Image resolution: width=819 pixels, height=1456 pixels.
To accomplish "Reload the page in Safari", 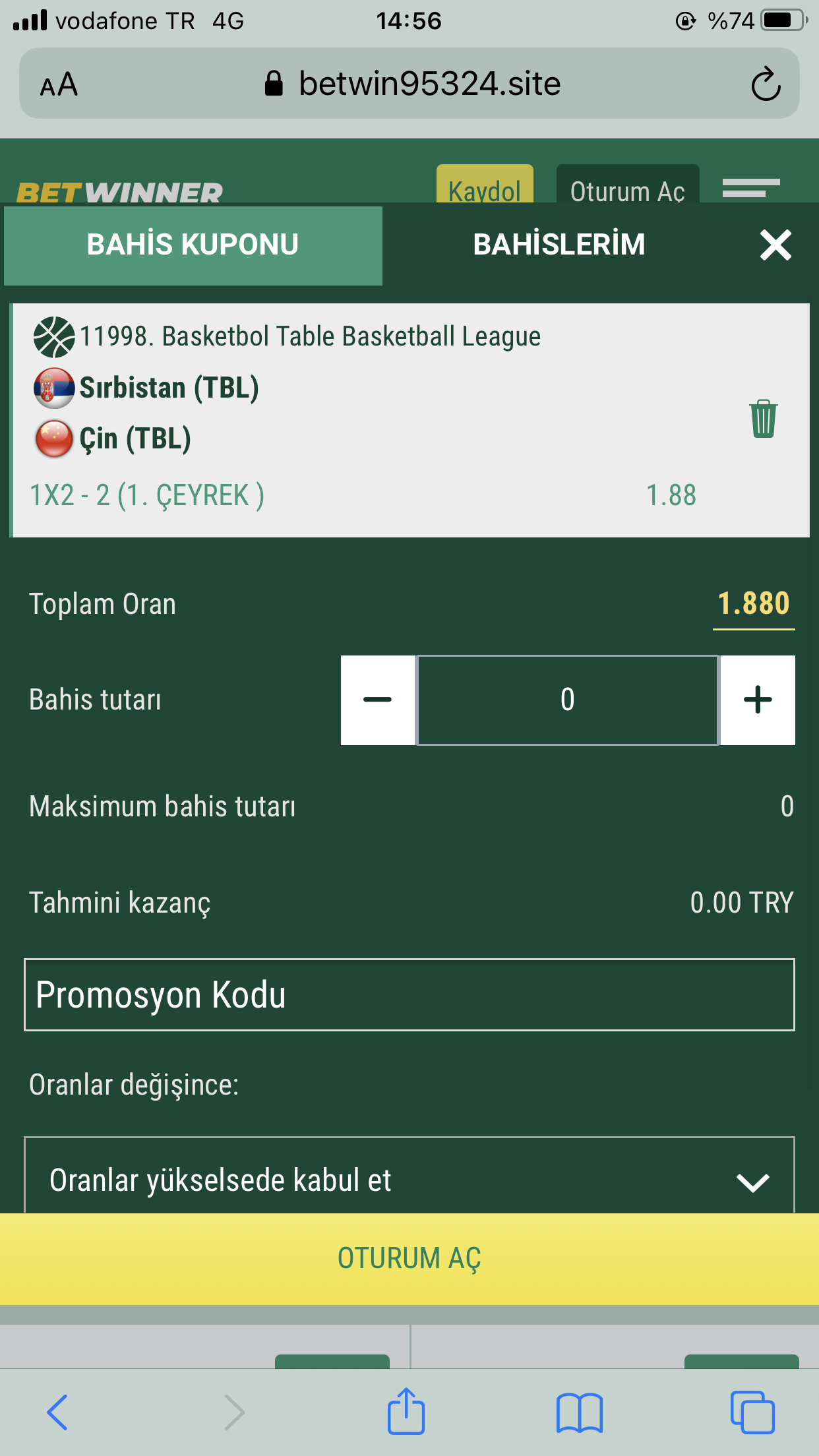I will pyautogui.click(x=766, y=84).
